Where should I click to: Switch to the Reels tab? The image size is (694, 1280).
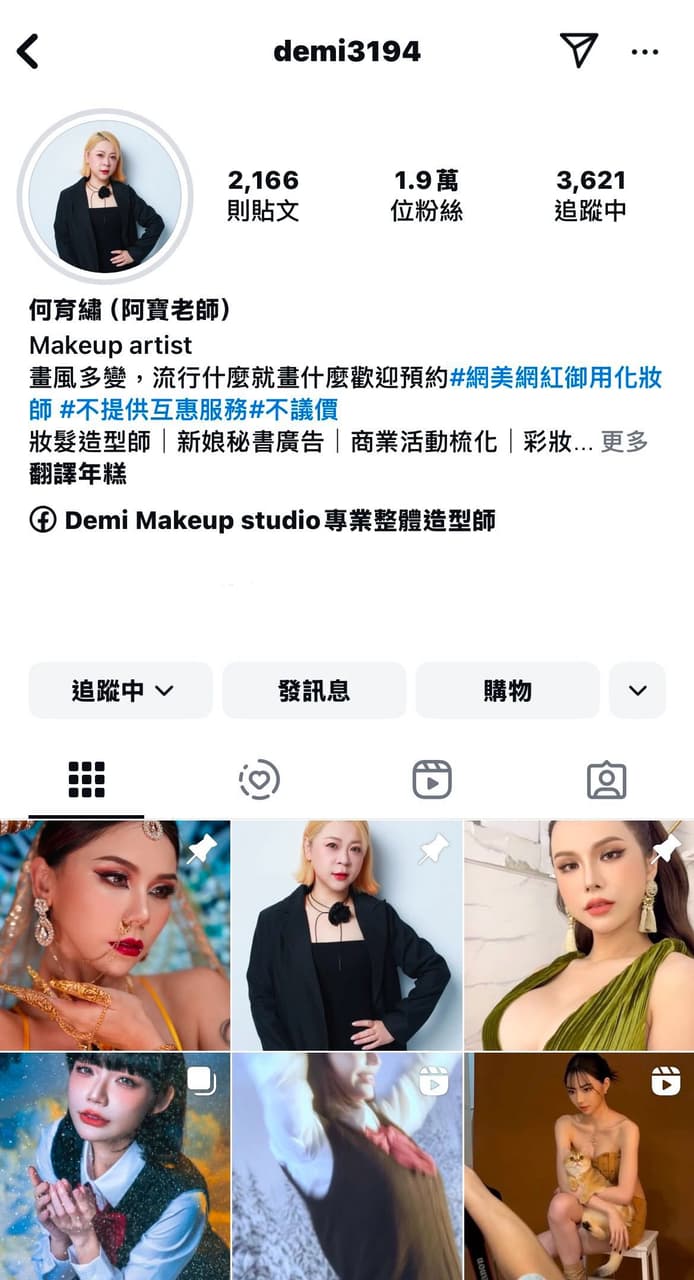(x=432, y=780)
